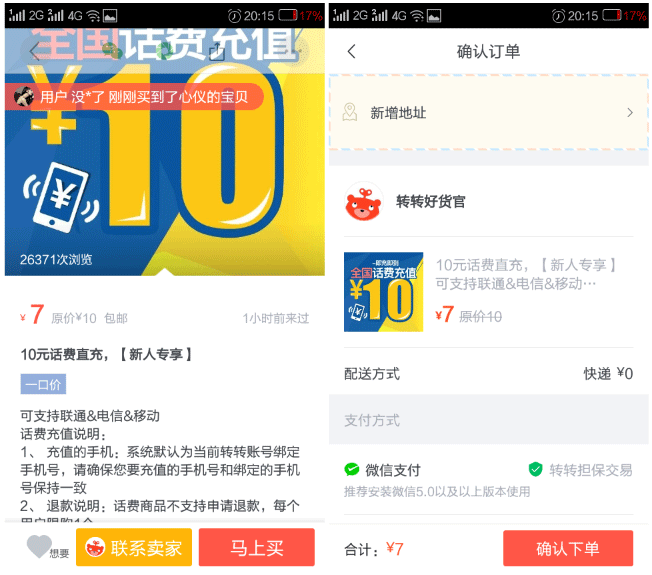The image size is (652, 575).
Task: Open 新增地址 to add address
Action: point(488,113)
